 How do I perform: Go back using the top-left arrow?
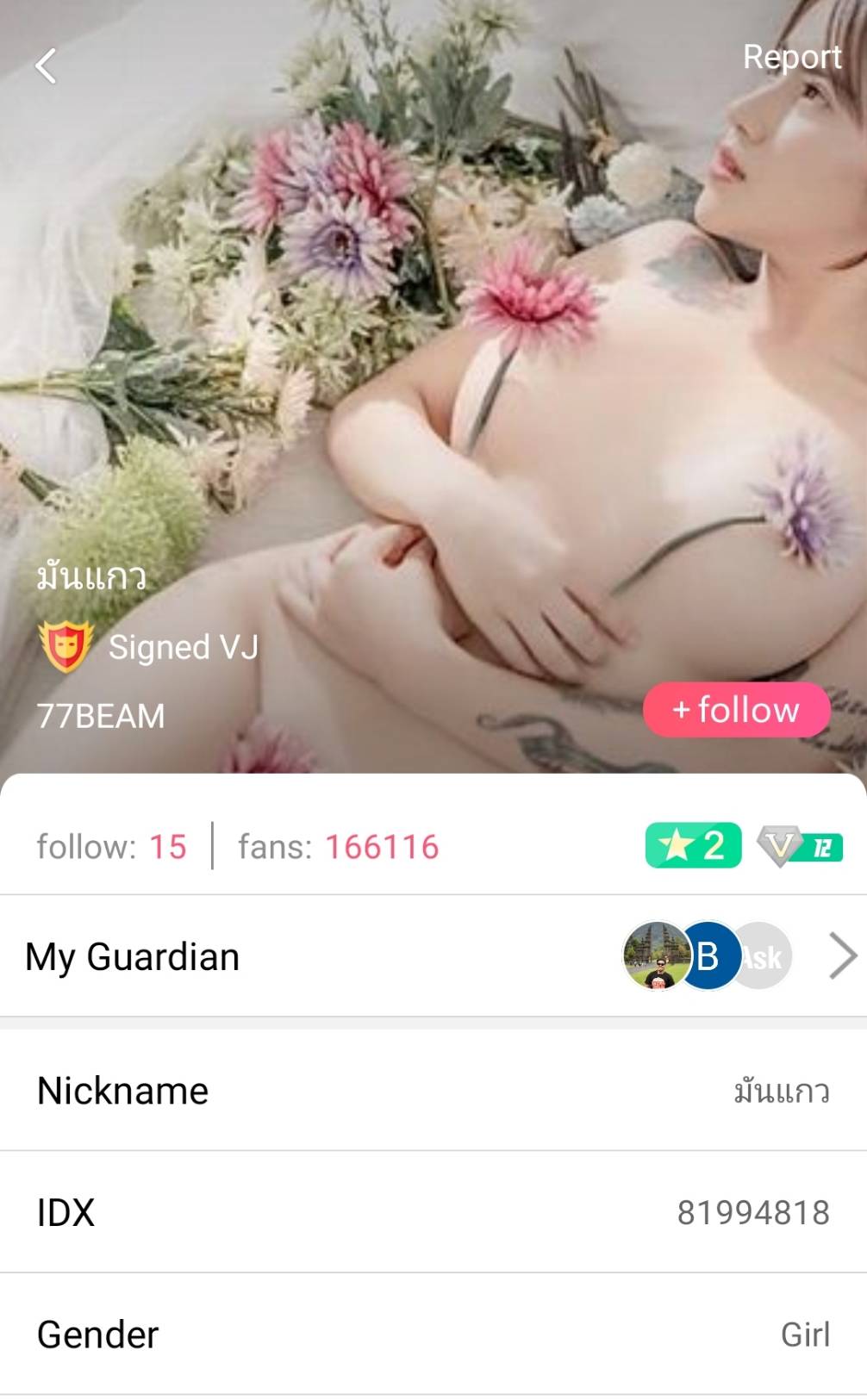(46, 65)
